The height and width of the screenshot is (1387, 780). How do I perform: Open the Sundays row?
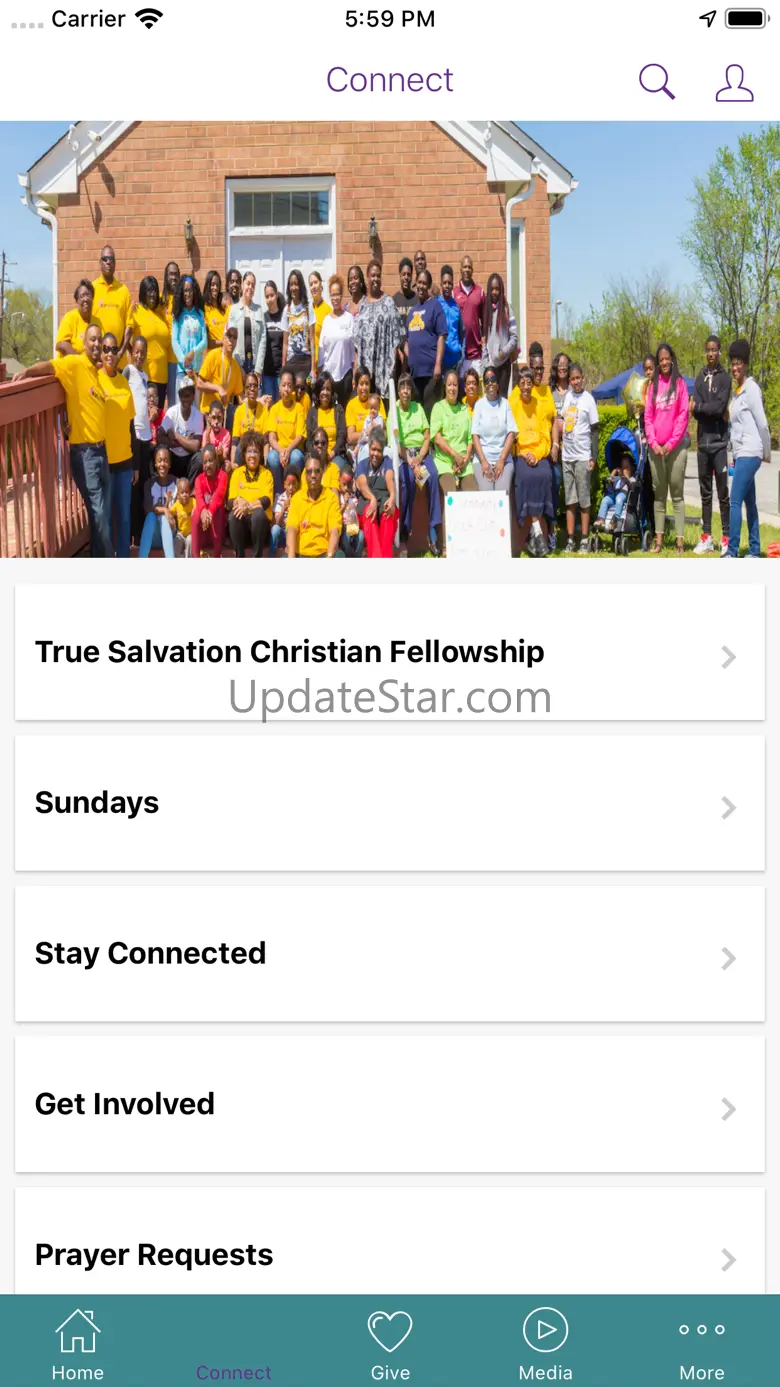390,803
